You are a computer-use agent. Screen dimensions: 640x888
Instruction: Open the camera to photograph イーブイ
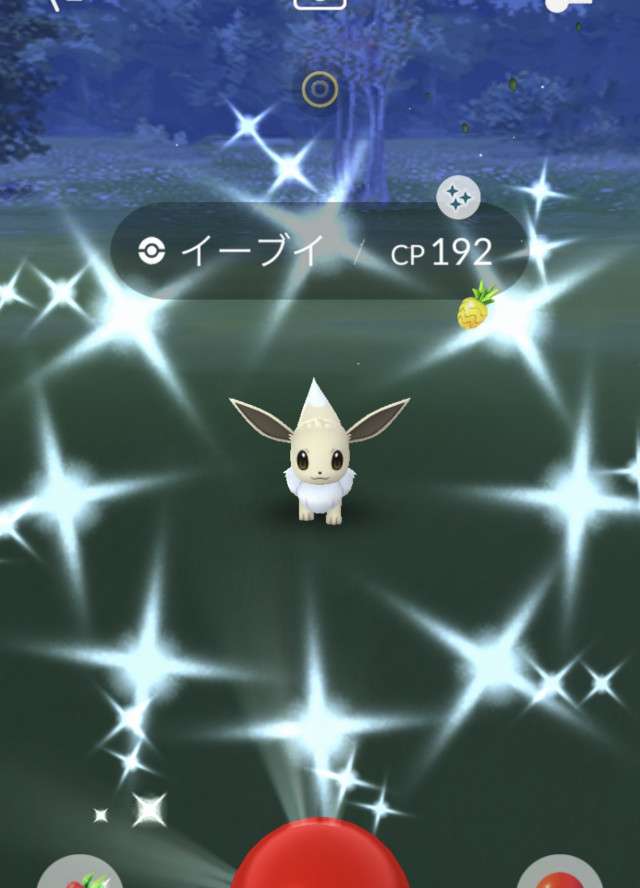320,4
